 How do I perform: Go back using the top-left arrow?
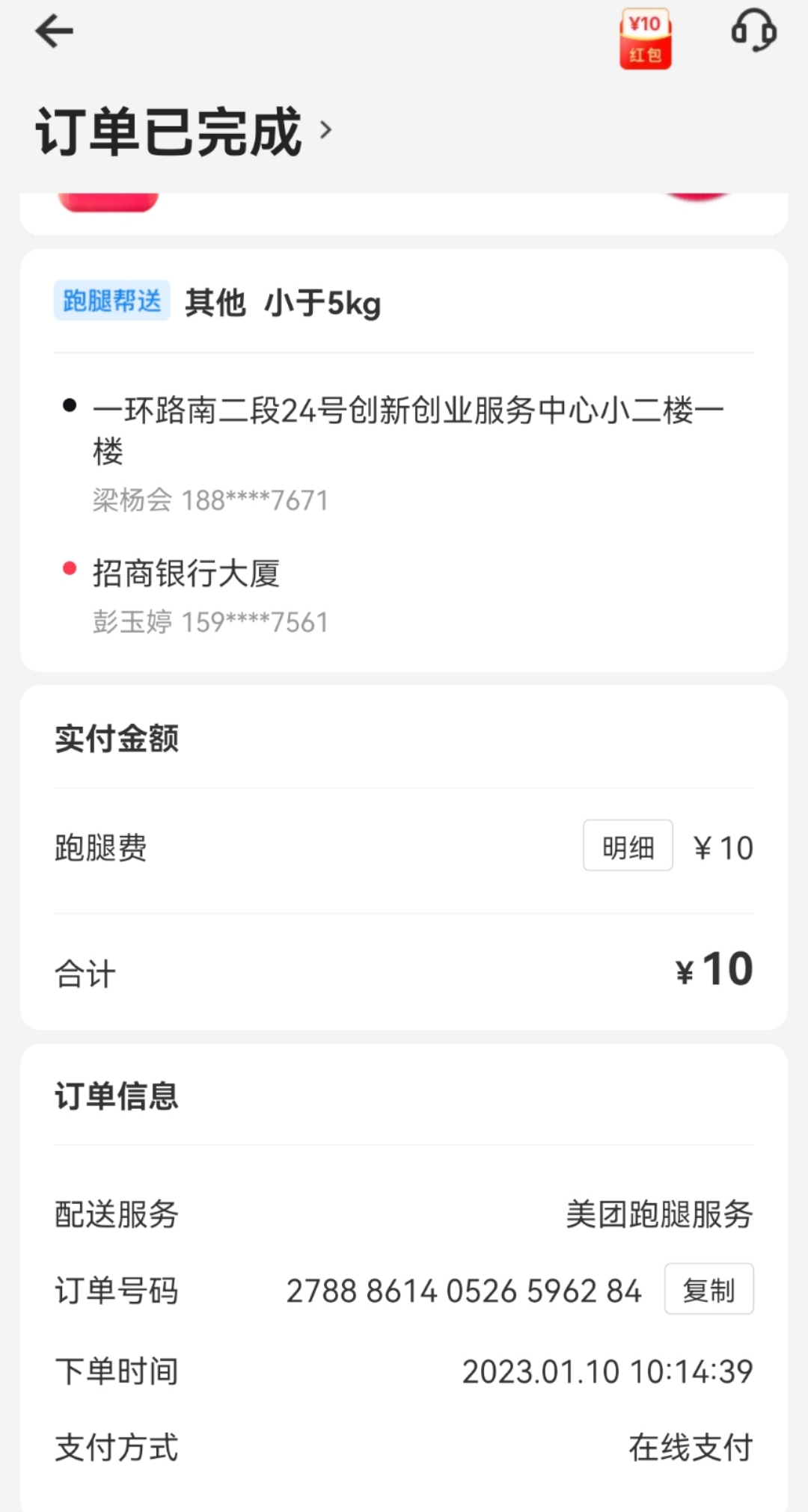54,31
